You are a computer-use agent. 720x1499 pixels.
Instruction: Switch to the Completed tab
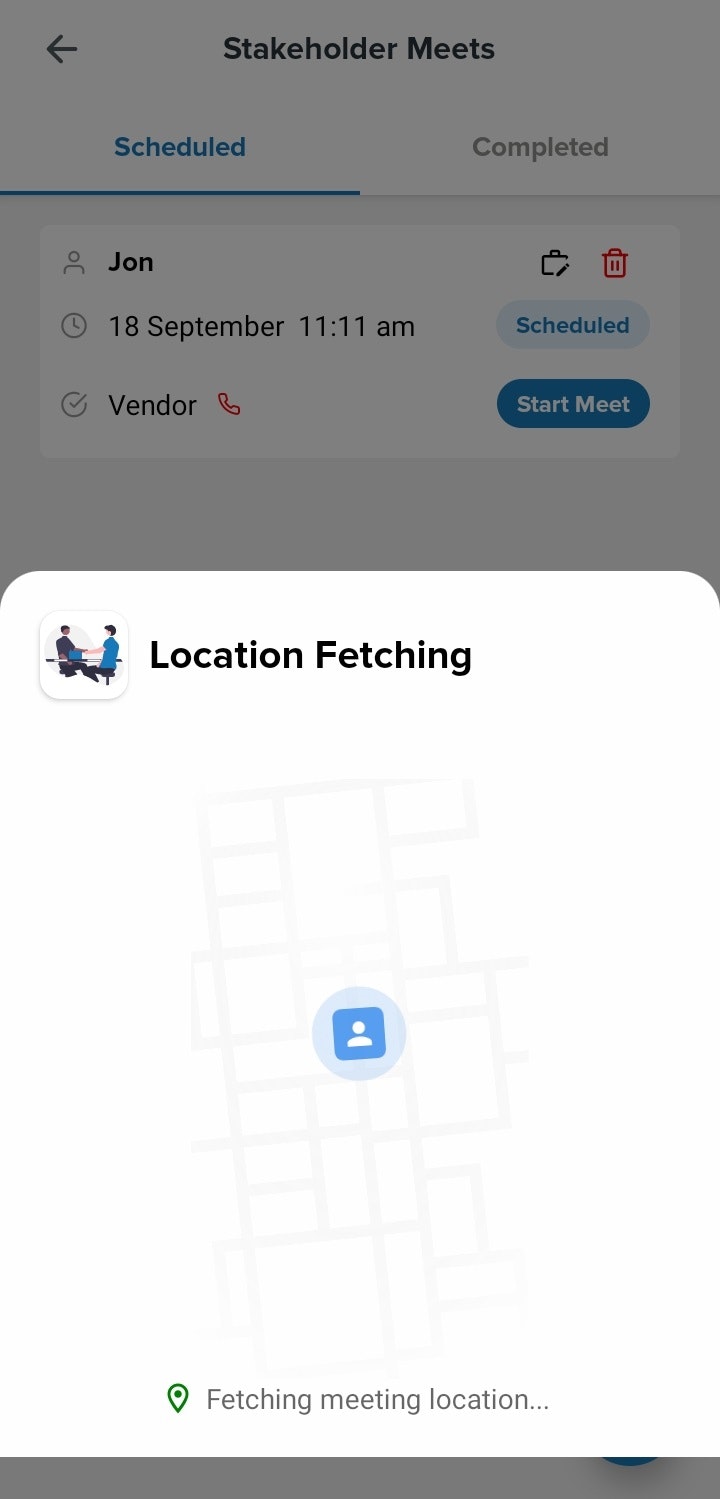click(540, 147)
